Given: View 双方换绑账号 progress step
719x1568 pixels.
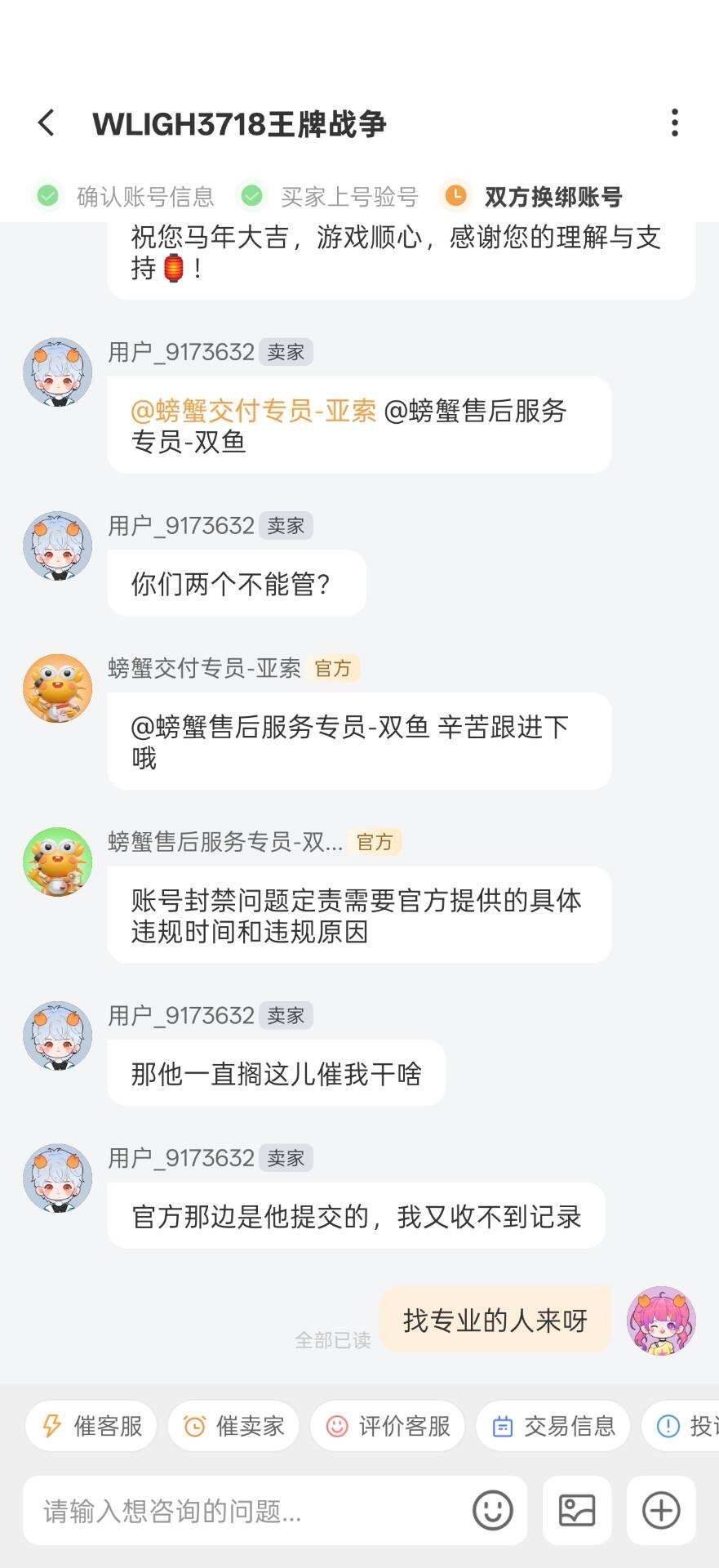Looking at the screenshot, I should tap(553, 197).
